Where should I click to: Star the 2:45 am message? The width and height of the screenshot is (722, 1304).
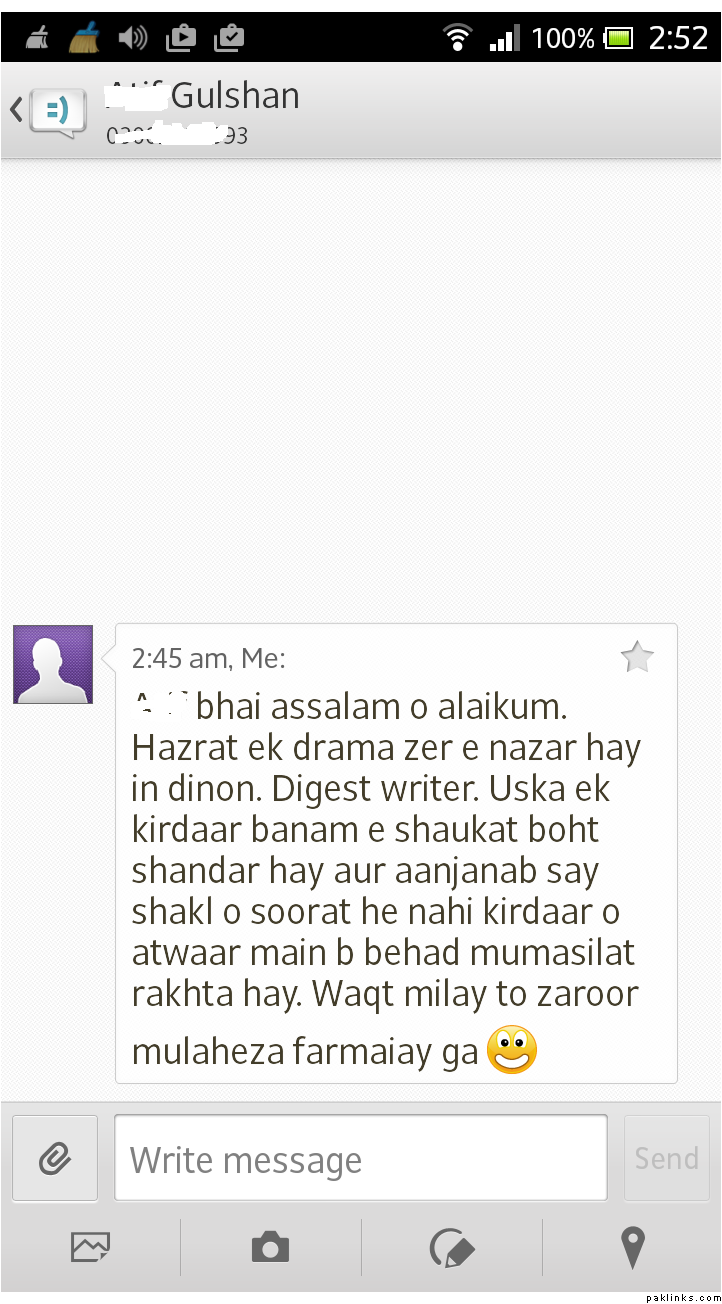(637, 658)
